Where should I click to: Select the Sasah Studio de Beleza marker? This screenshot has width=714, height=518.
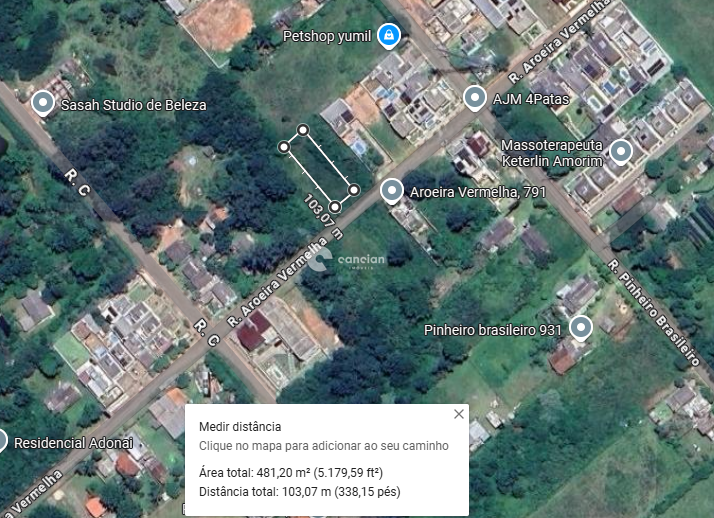tap(43, 103)
